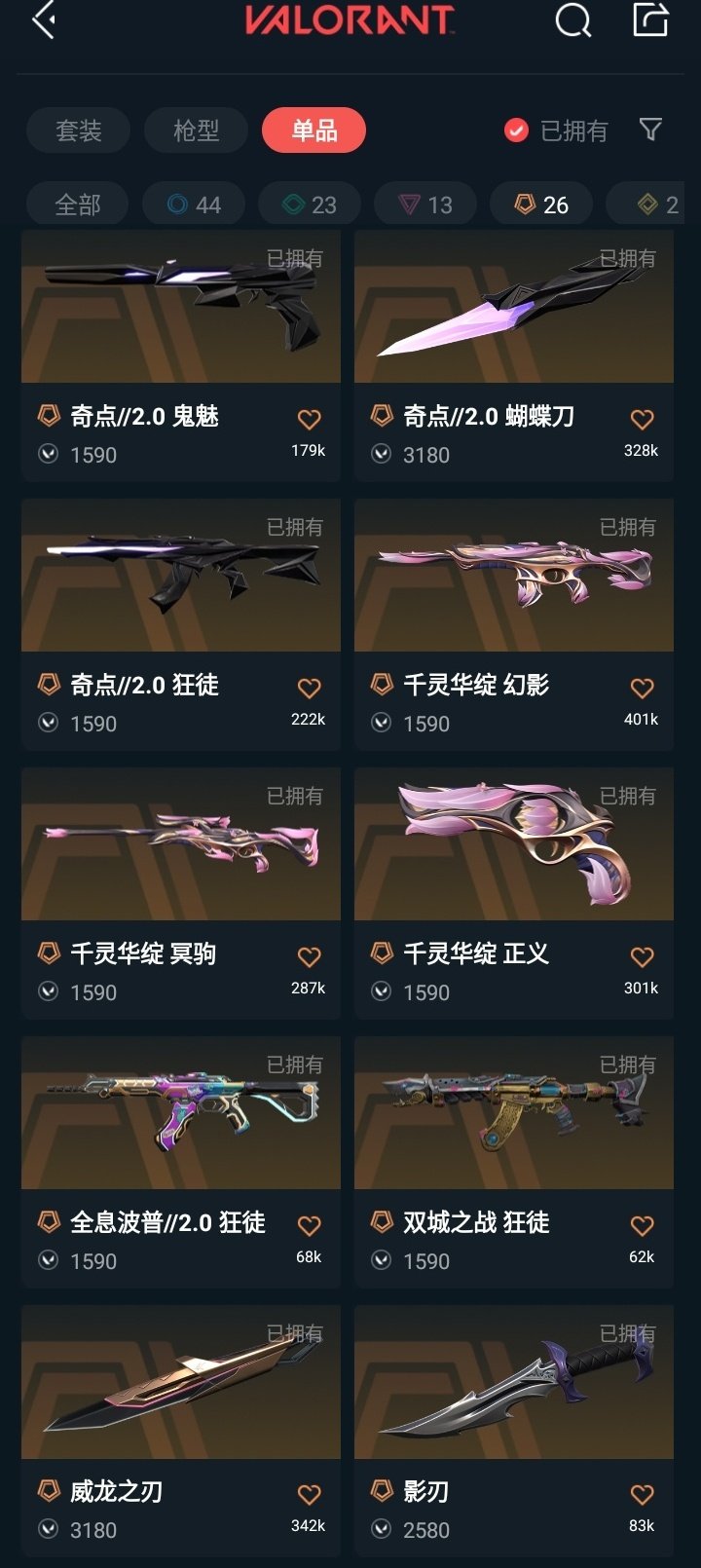Favorite the 奇点//2.0 蝴蝶刀 skin

tap(642, 420)
